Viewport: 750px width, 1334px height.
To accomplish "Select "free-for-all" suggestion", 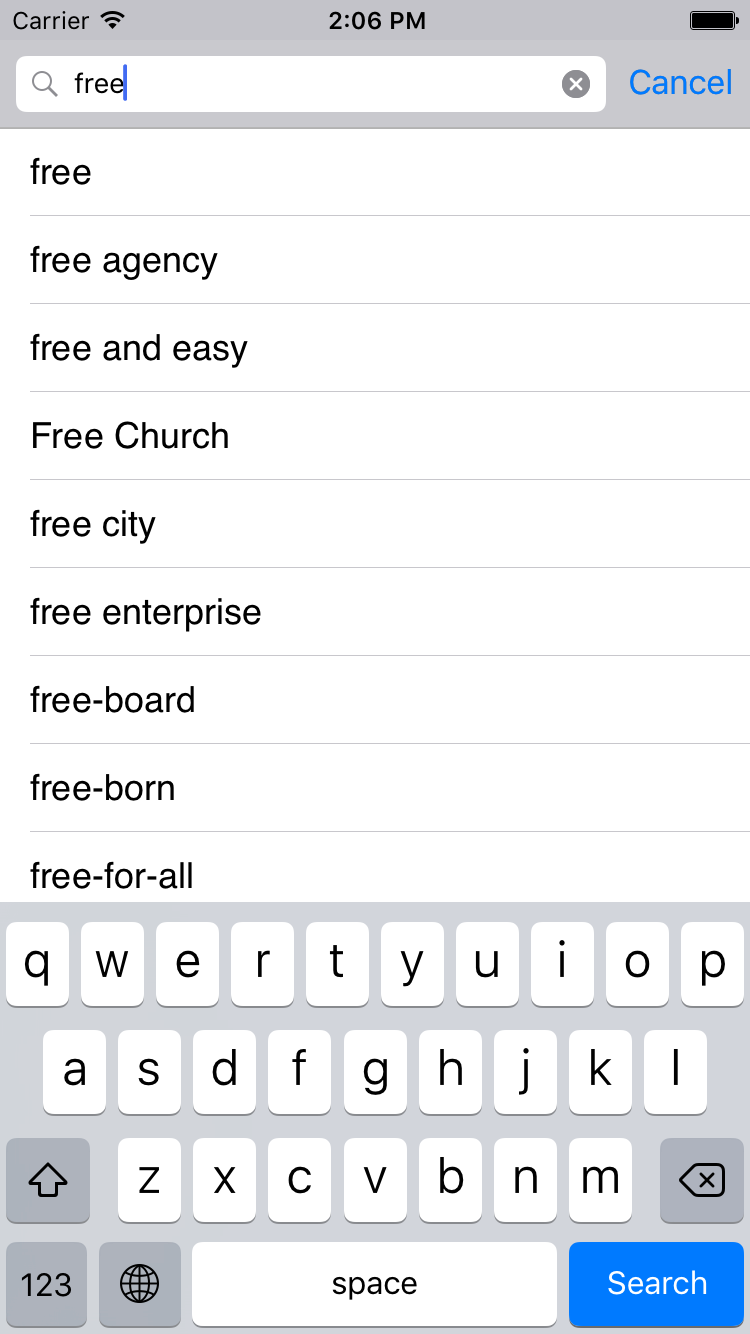I will [375, 868].
